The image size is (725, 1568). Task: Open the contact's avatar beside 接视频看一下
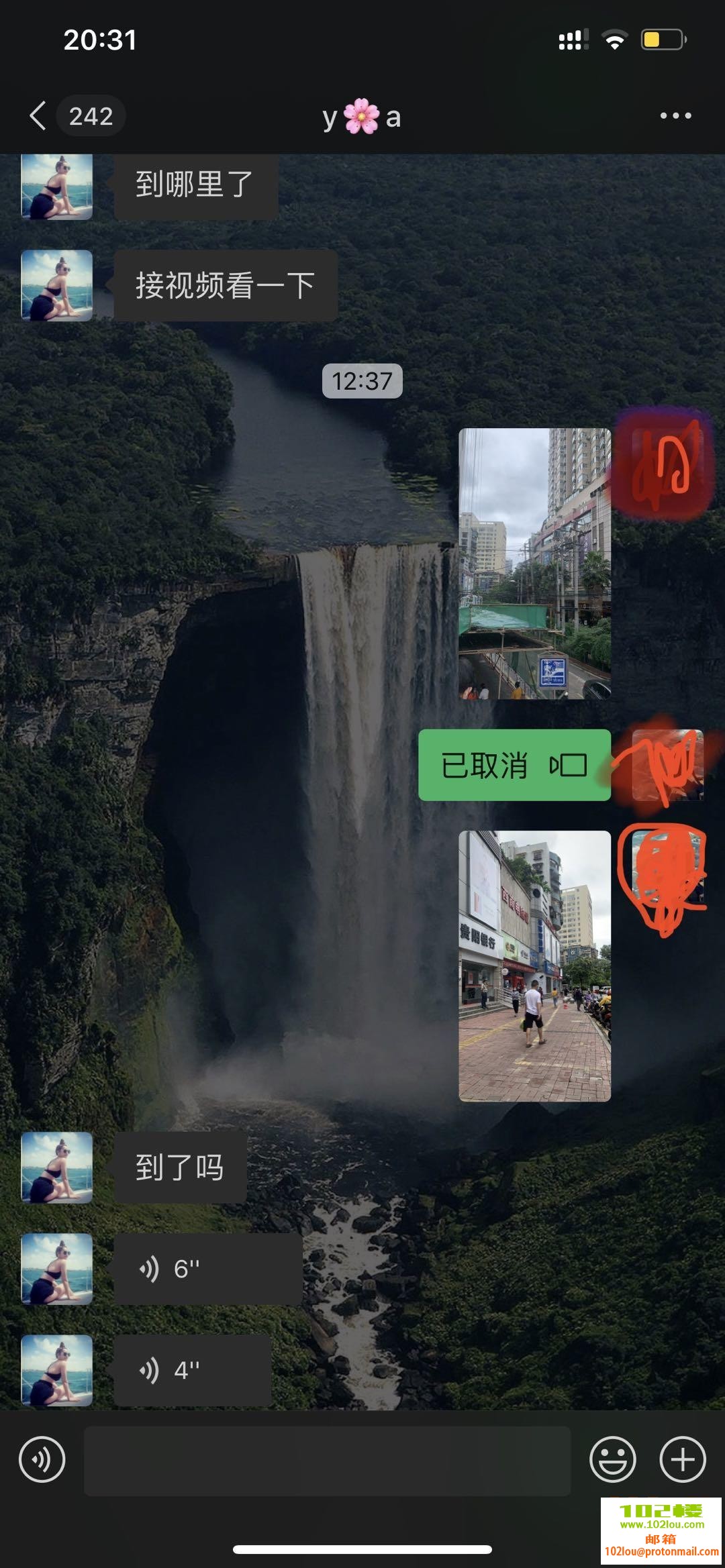(x=57, y=285)
